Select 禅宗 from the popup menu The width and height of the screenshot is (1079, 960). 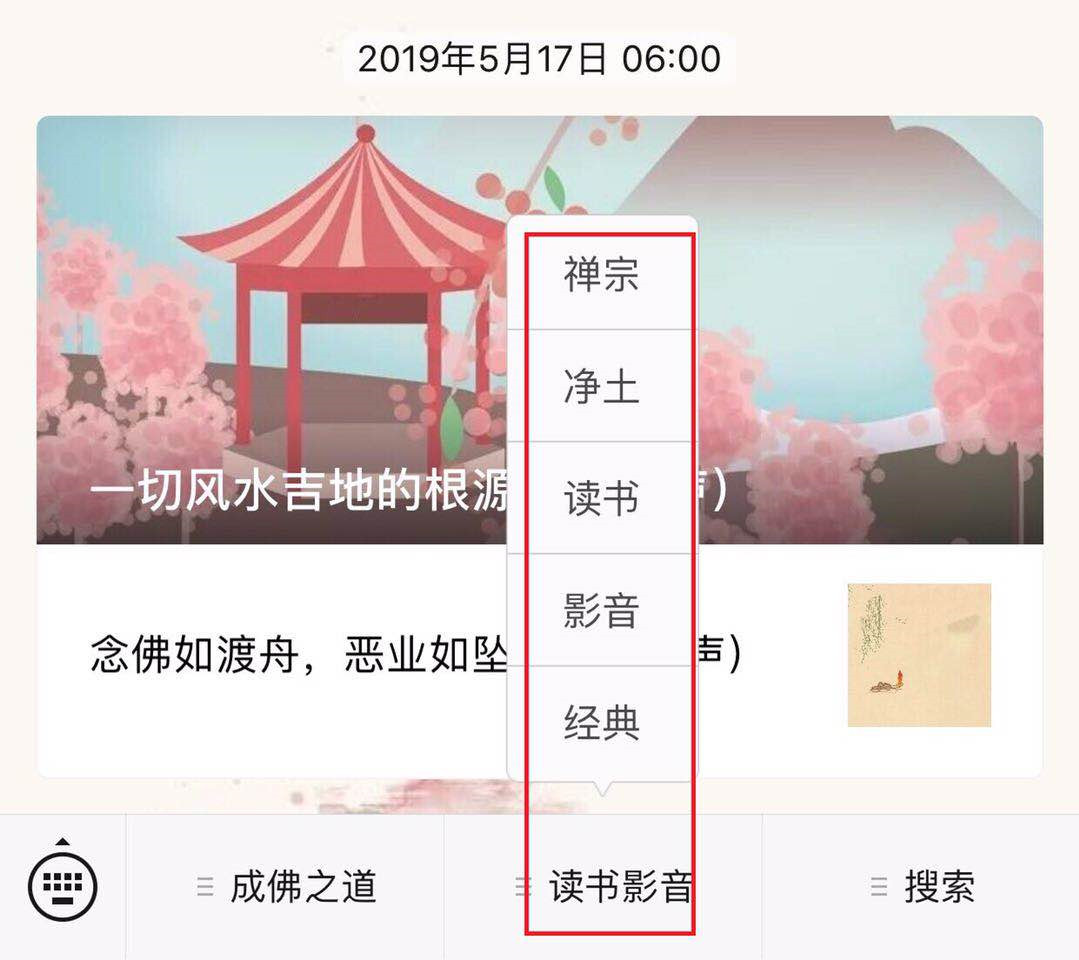601,275
